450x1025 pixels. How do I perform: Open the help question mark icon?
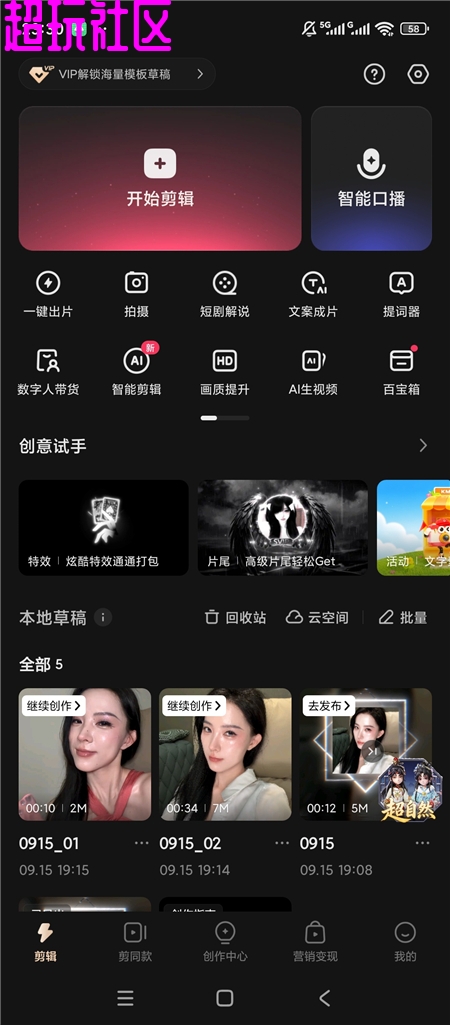tap(374, 75)
